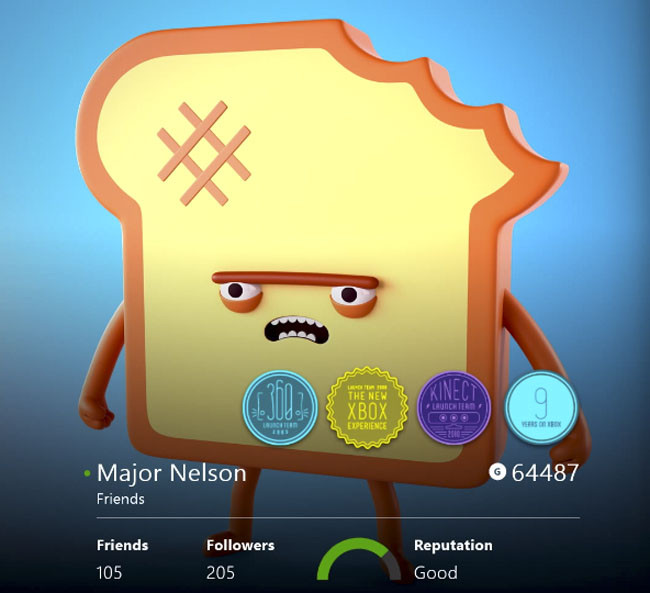Viewport: 650px width, 593px height.
Task: View Major Nelson's Followers
Action: coord(240,558)
